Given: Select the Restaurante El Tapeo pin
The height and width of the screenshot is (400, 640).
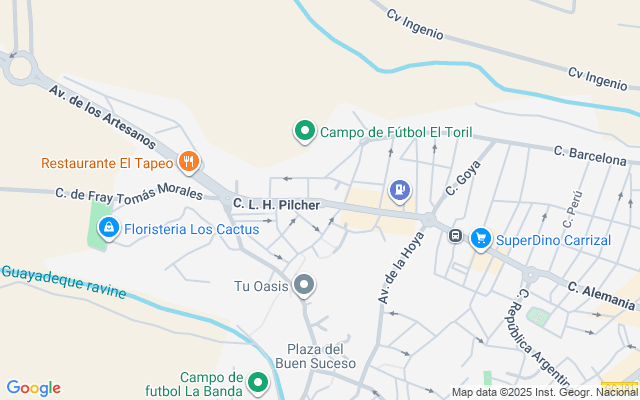Looking at the screenshot, I should pyautogui.click(x=188, y=162).
